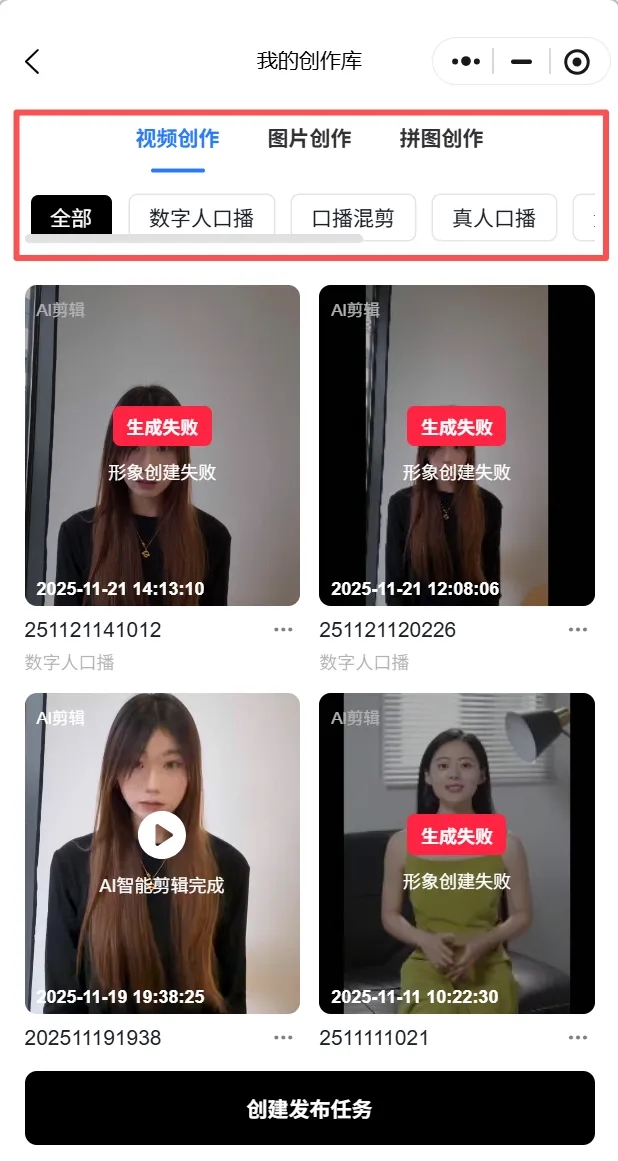The width and height of the screenshot is (618, 1161).
Task: Open the mini program more-options menu
Action: [x=465, y=62]
